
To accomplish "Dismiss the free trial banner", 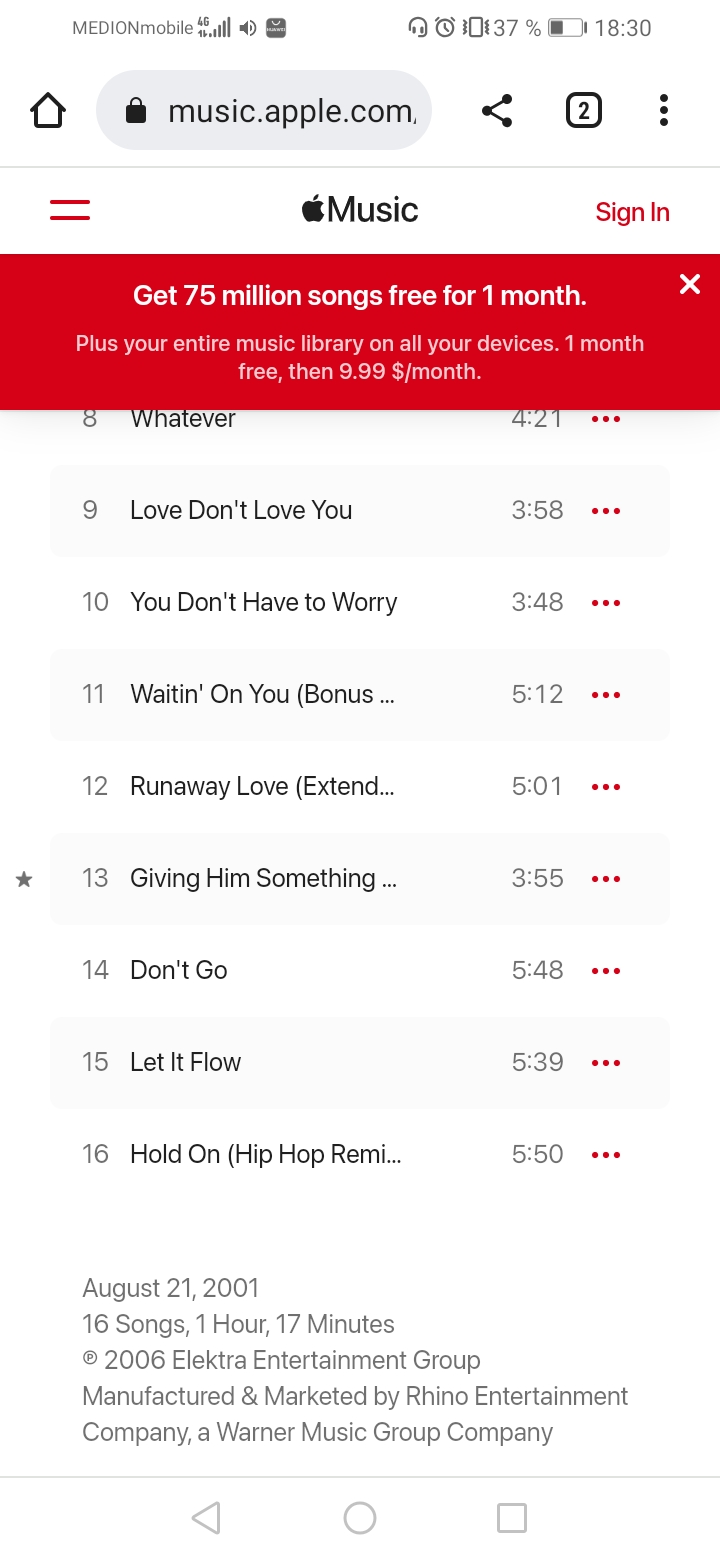I will (690, 284).
